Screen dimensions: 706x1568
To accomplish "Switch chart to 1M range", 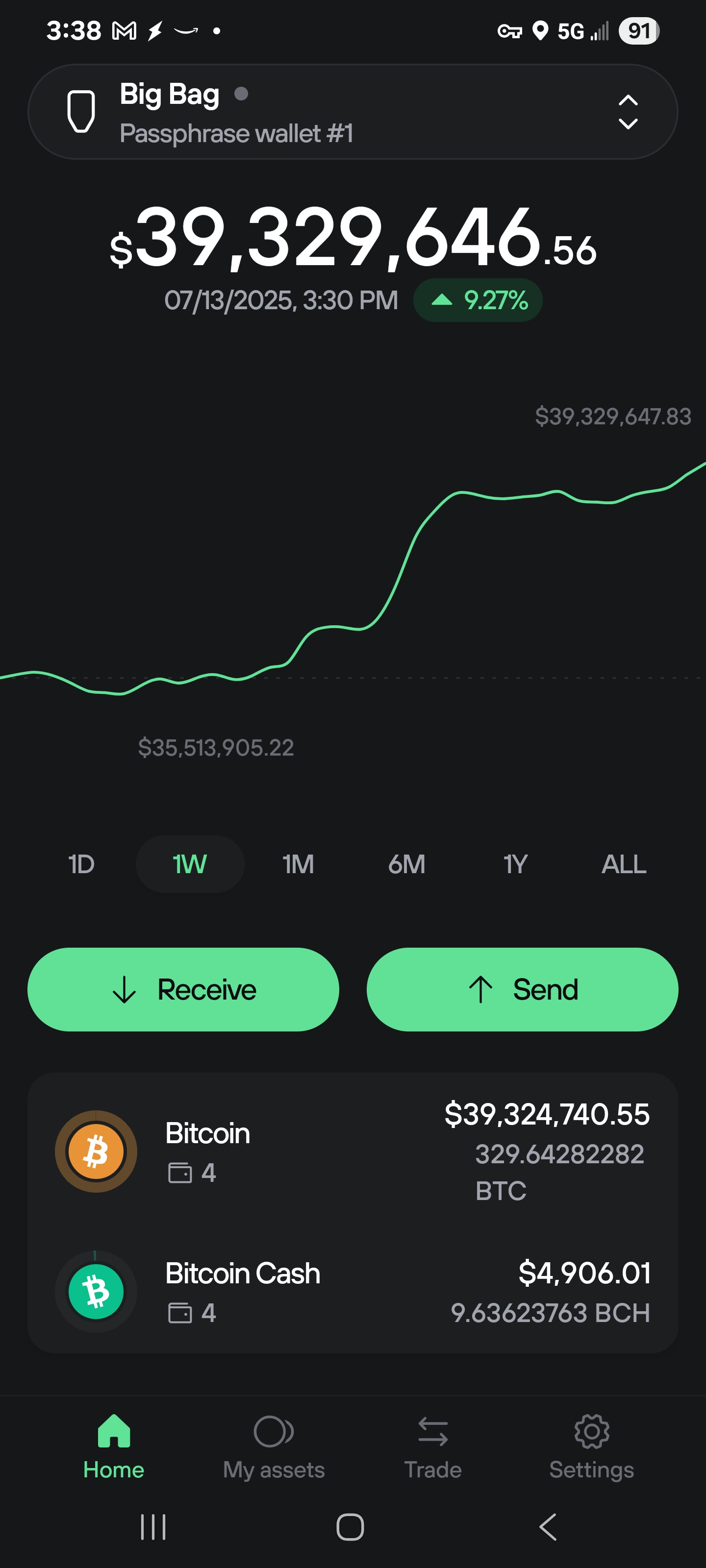I will coord(298,864).
